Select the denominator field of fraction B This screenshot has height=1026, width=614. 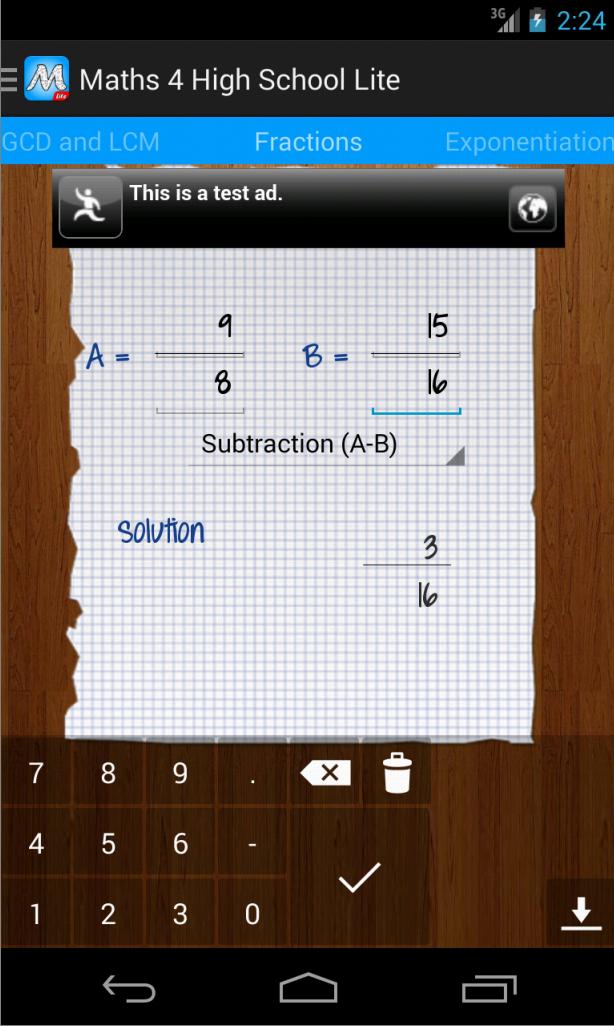416,385
